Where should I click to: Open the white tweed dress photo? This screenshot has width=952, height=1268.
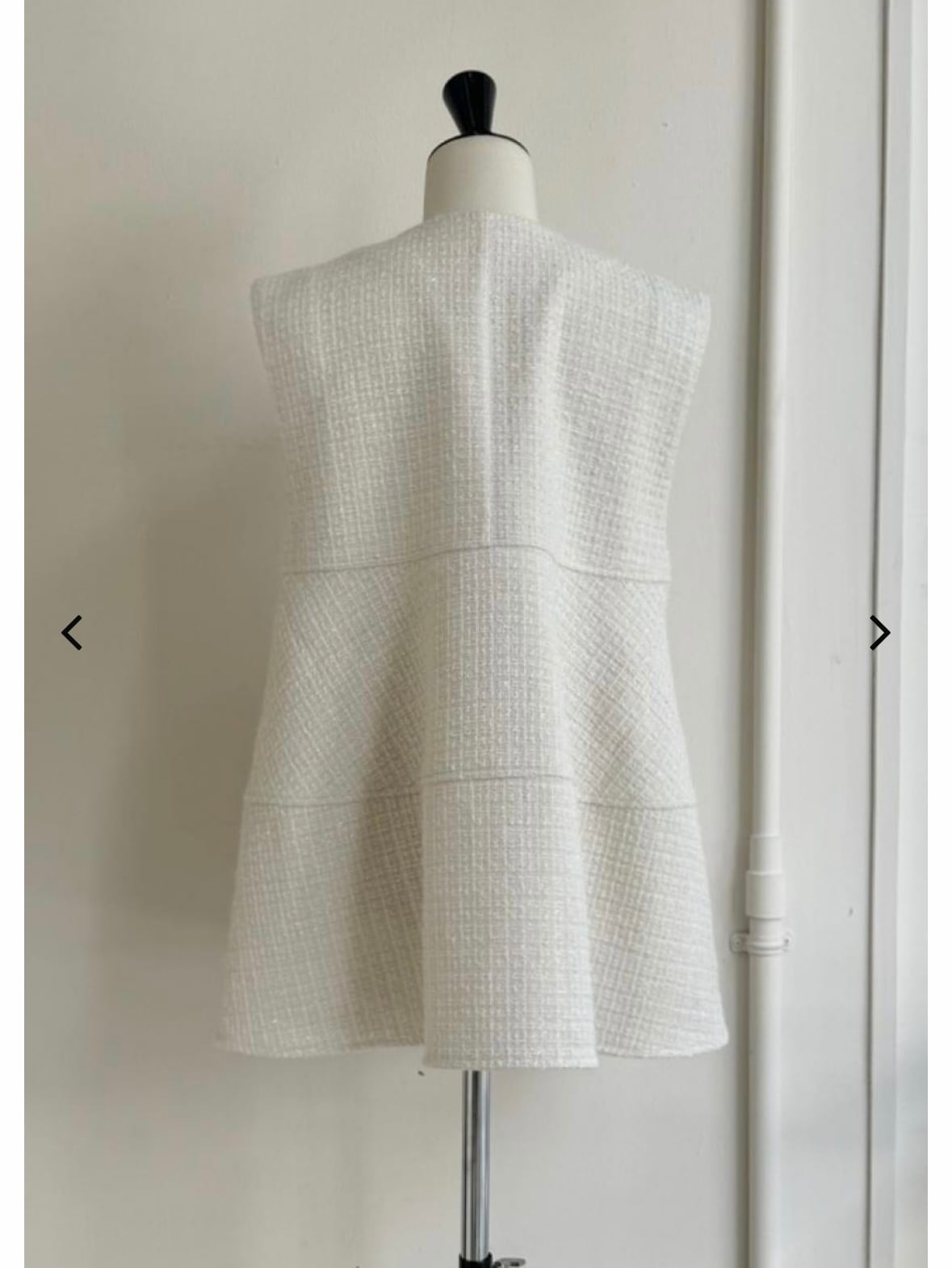pos(476,634)
